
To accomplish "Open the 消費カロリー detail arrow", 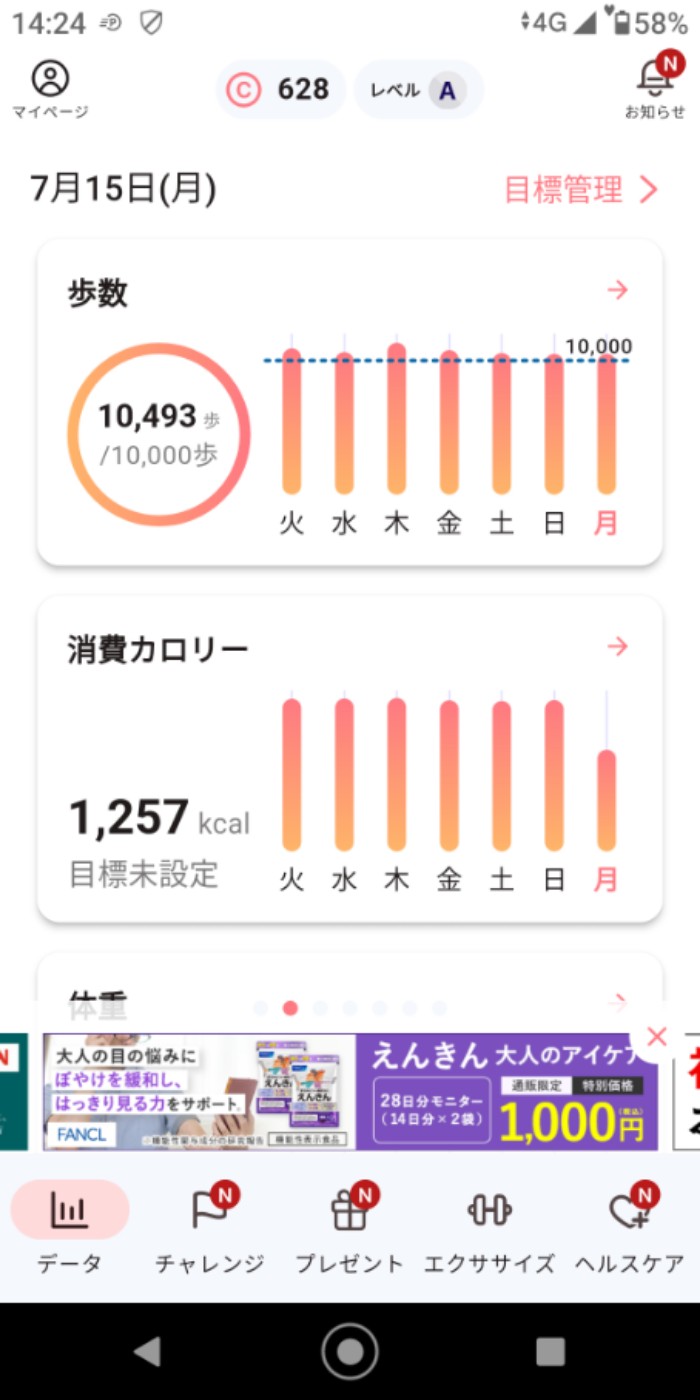I will (618, 646).
